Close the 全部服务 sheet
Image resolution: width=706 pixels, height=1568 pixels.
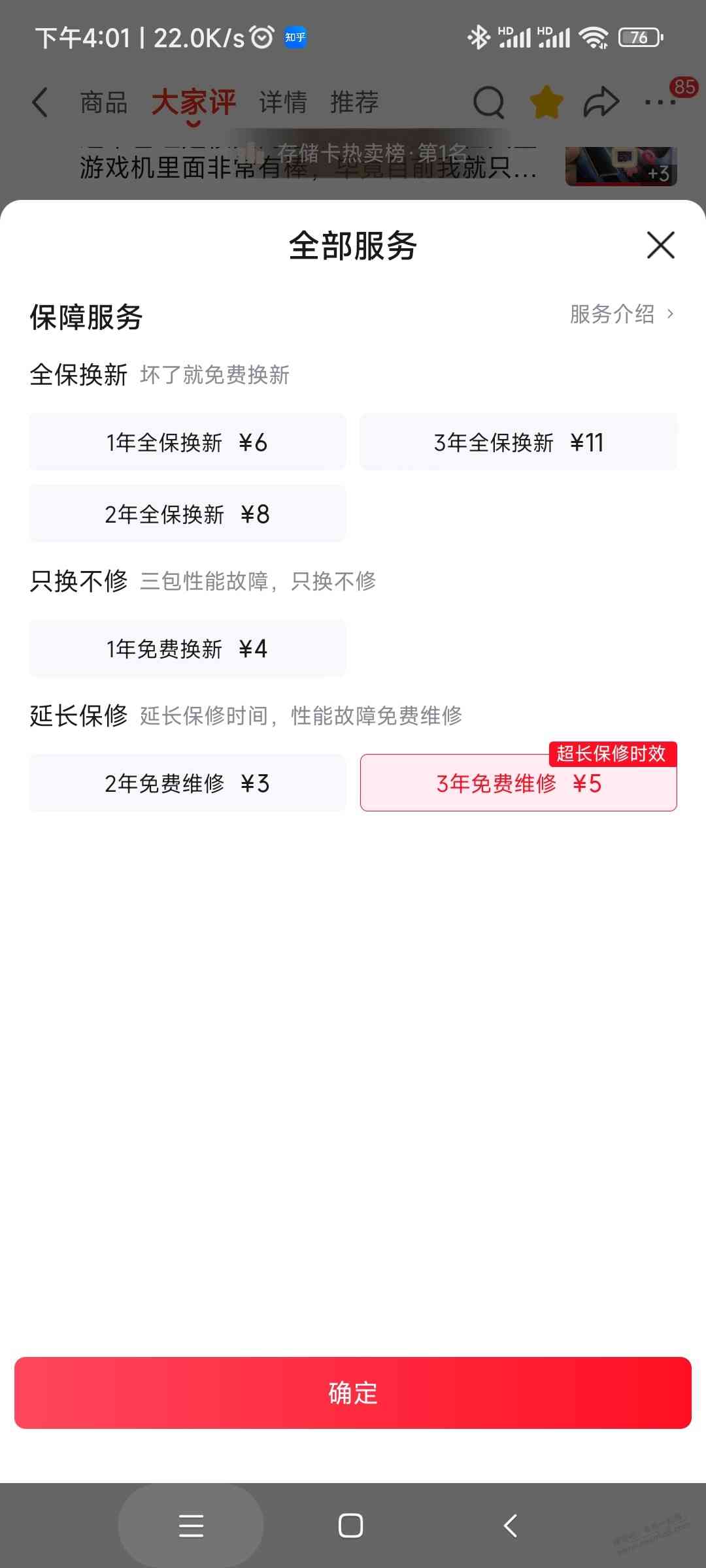pyautogui.click(x=660, y=245)
